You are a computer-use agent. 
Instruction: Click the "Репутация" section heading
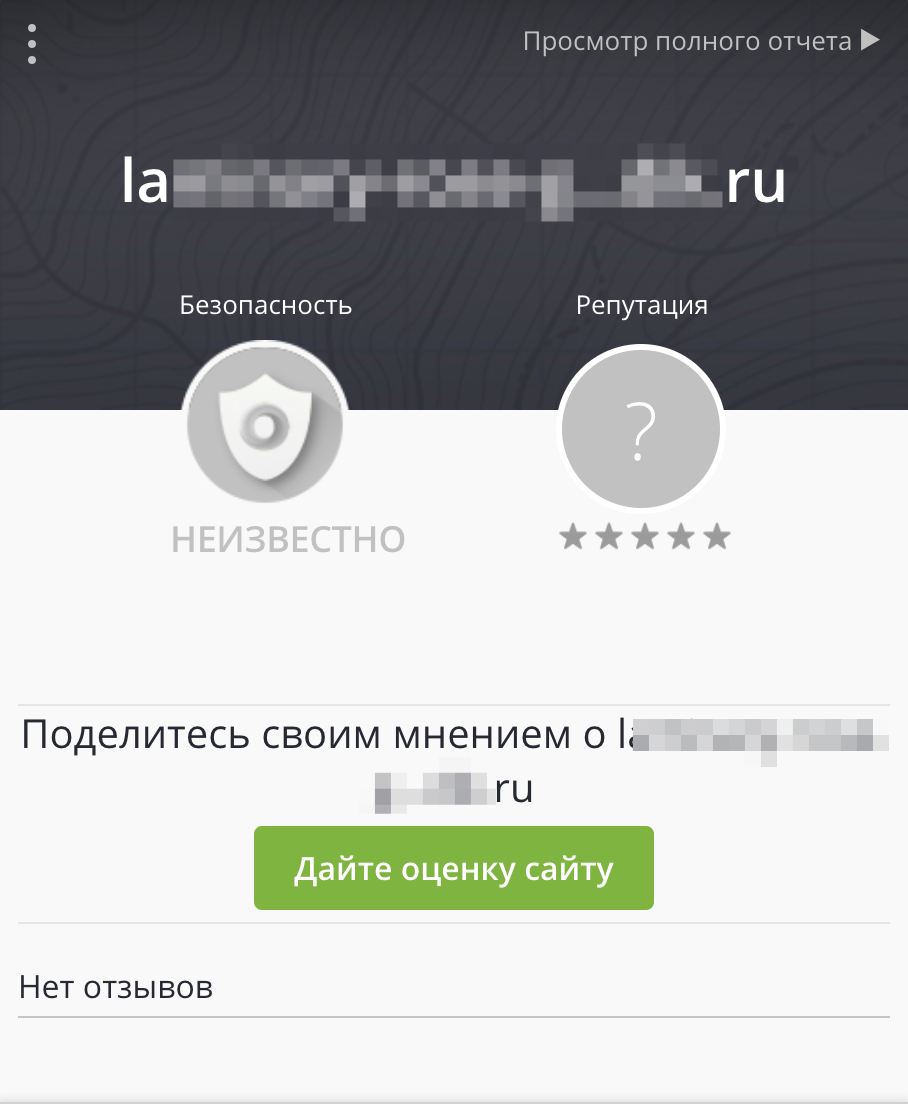coord(642,305)
